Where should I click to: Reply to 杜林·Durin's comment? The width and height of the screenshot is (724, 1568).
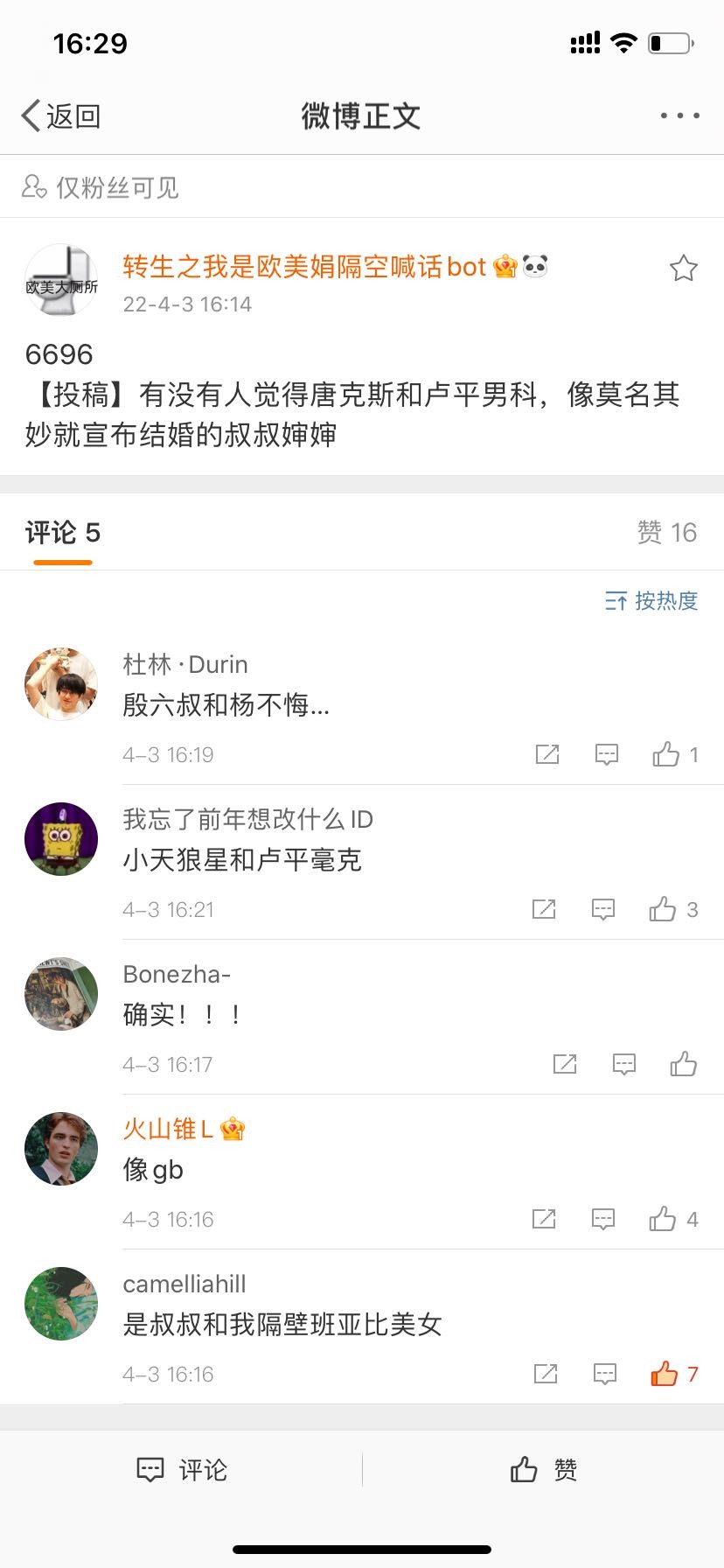point(606,754)
